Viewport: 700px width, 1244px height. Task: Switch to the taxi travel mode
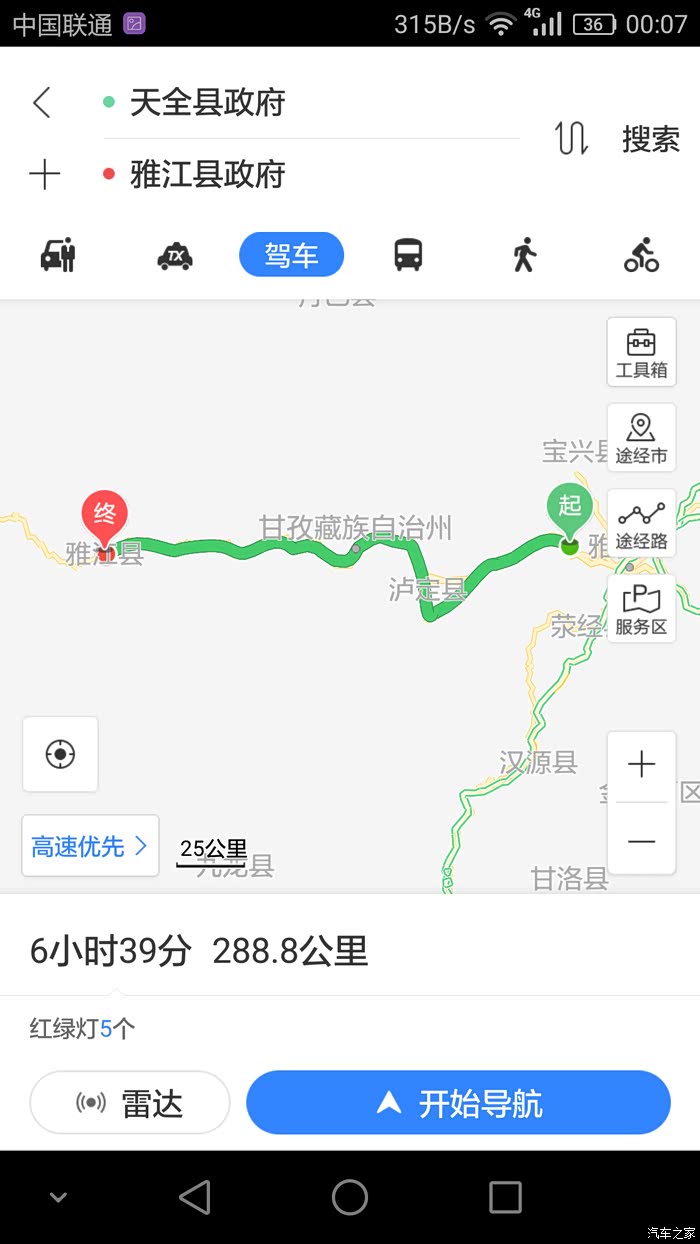[175, 255]
